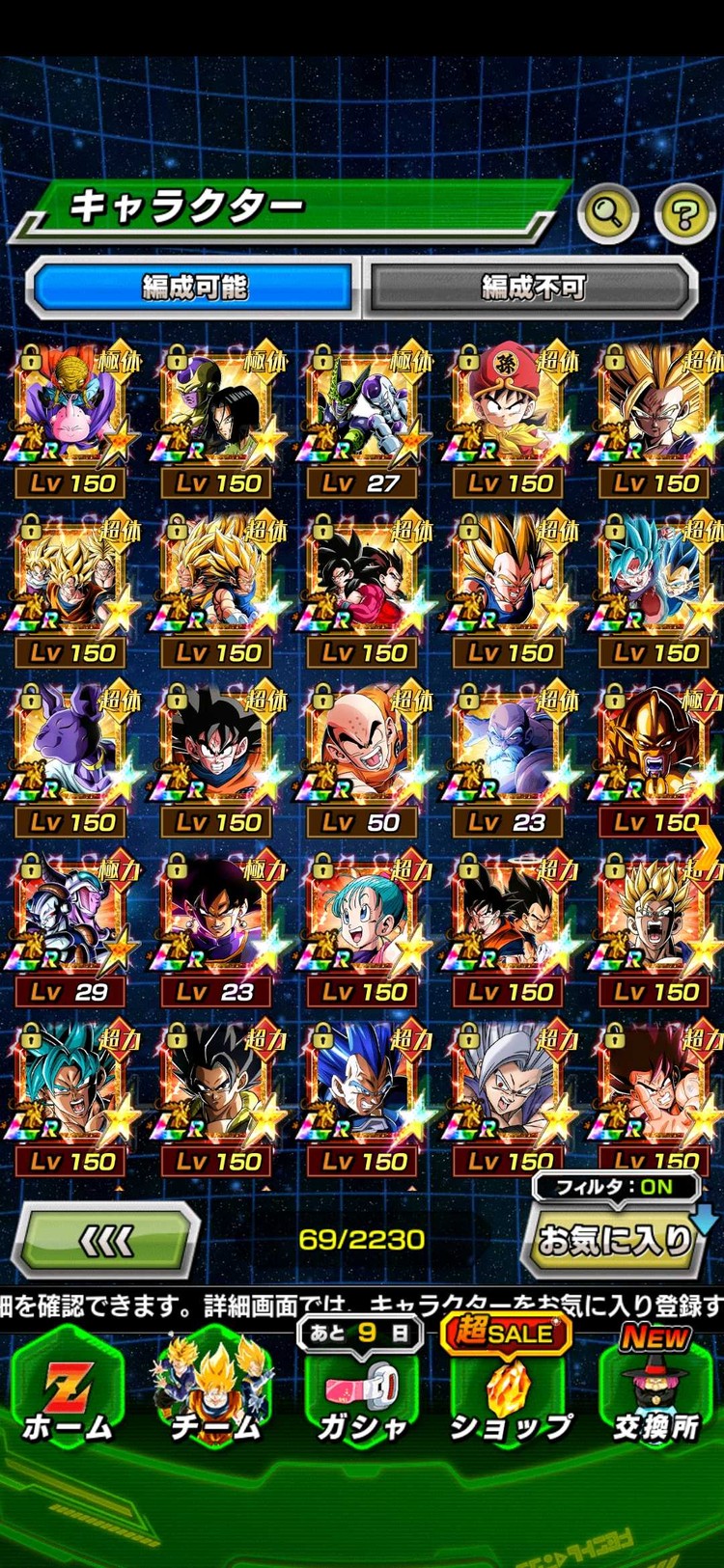Switch to the 編成不可 tab
This screenshot has height=1568, width=724.
pyautogui.click(x=532, y=288)
